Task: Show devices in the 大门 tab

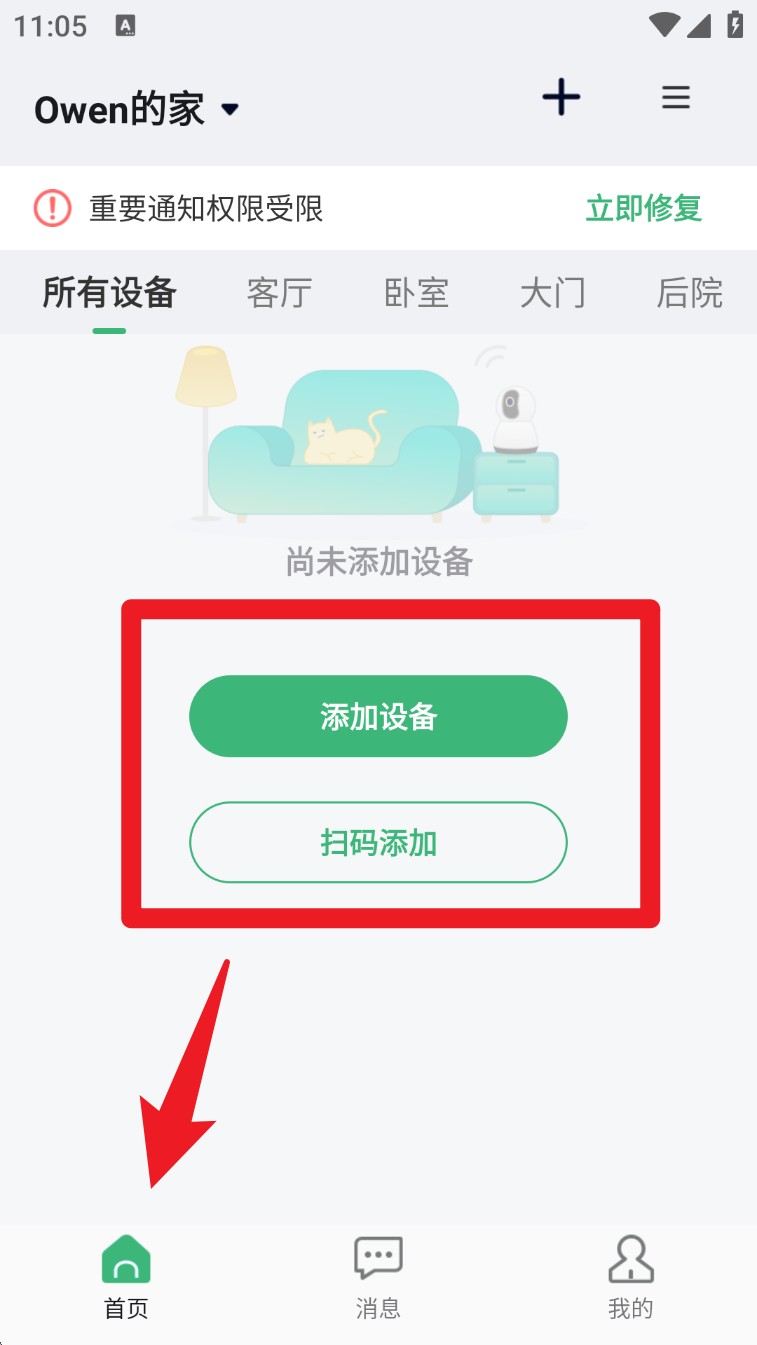Action: 552,293
